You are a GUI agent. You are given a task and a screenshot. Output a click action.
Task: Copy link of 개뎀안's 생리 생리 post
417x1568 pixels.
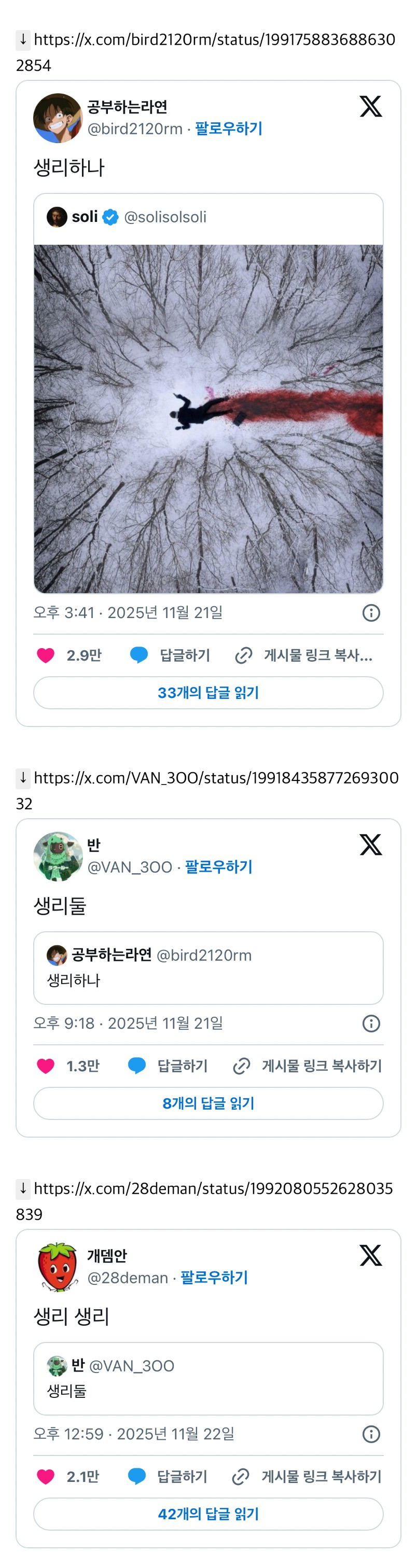coord(308,1477)
